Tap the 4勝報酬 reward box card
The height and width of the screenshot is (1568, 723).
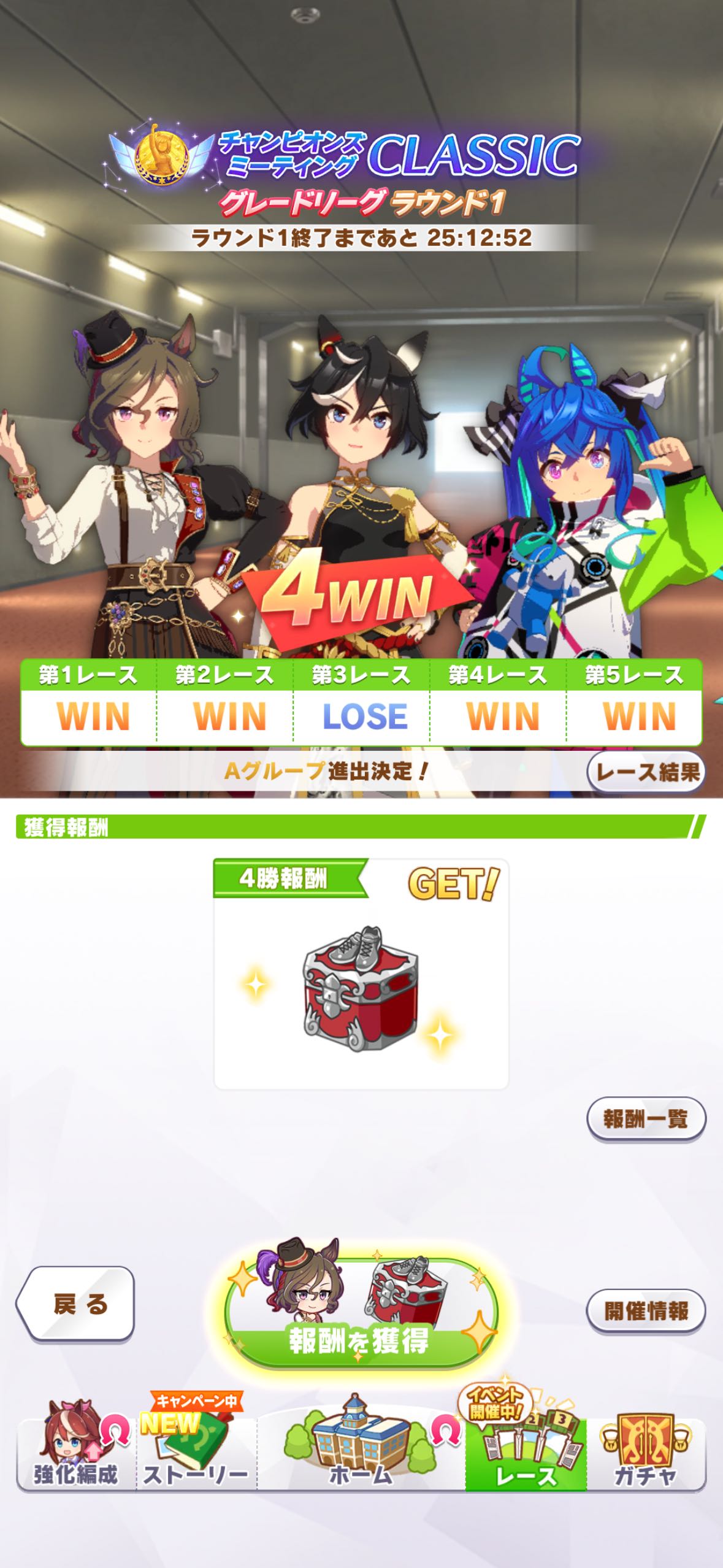point(361,974)
